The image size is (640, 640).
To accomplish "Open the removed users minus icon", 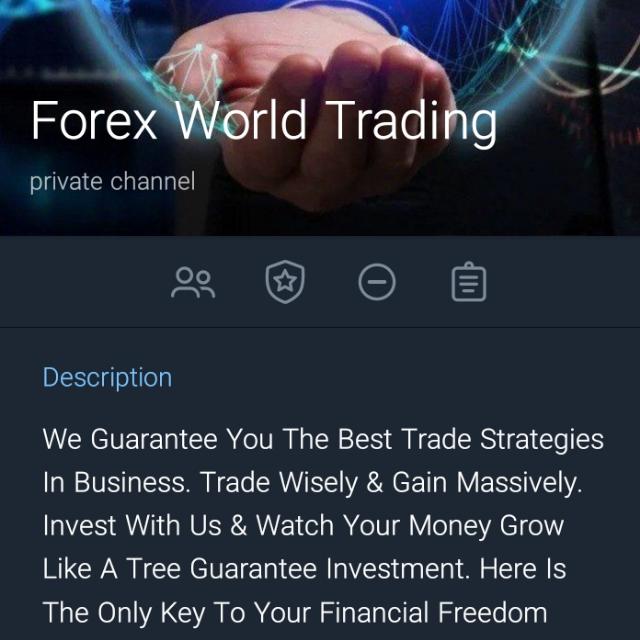I will [377, 284].
